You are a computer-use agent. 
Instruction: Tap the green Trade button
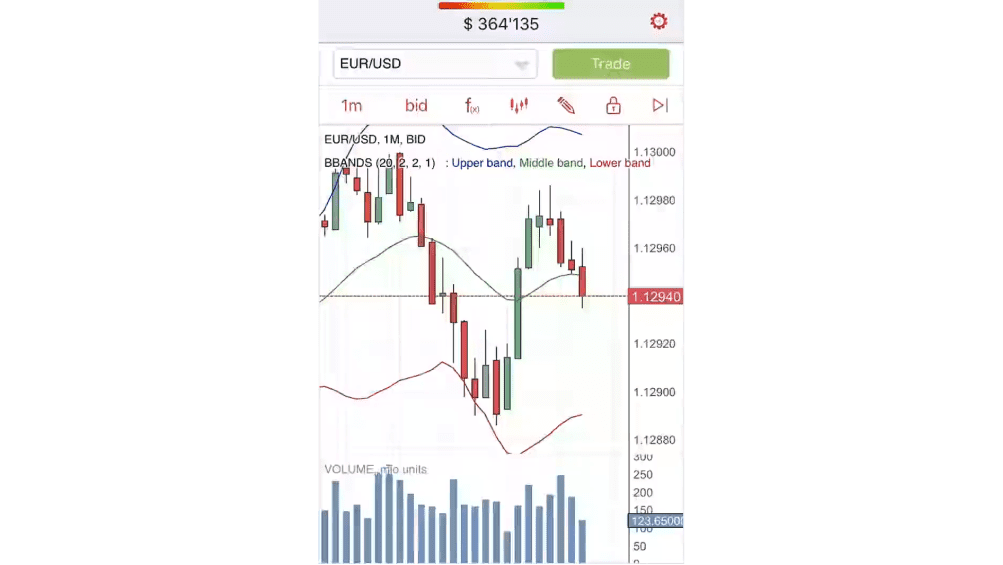(x=610, y=64)
